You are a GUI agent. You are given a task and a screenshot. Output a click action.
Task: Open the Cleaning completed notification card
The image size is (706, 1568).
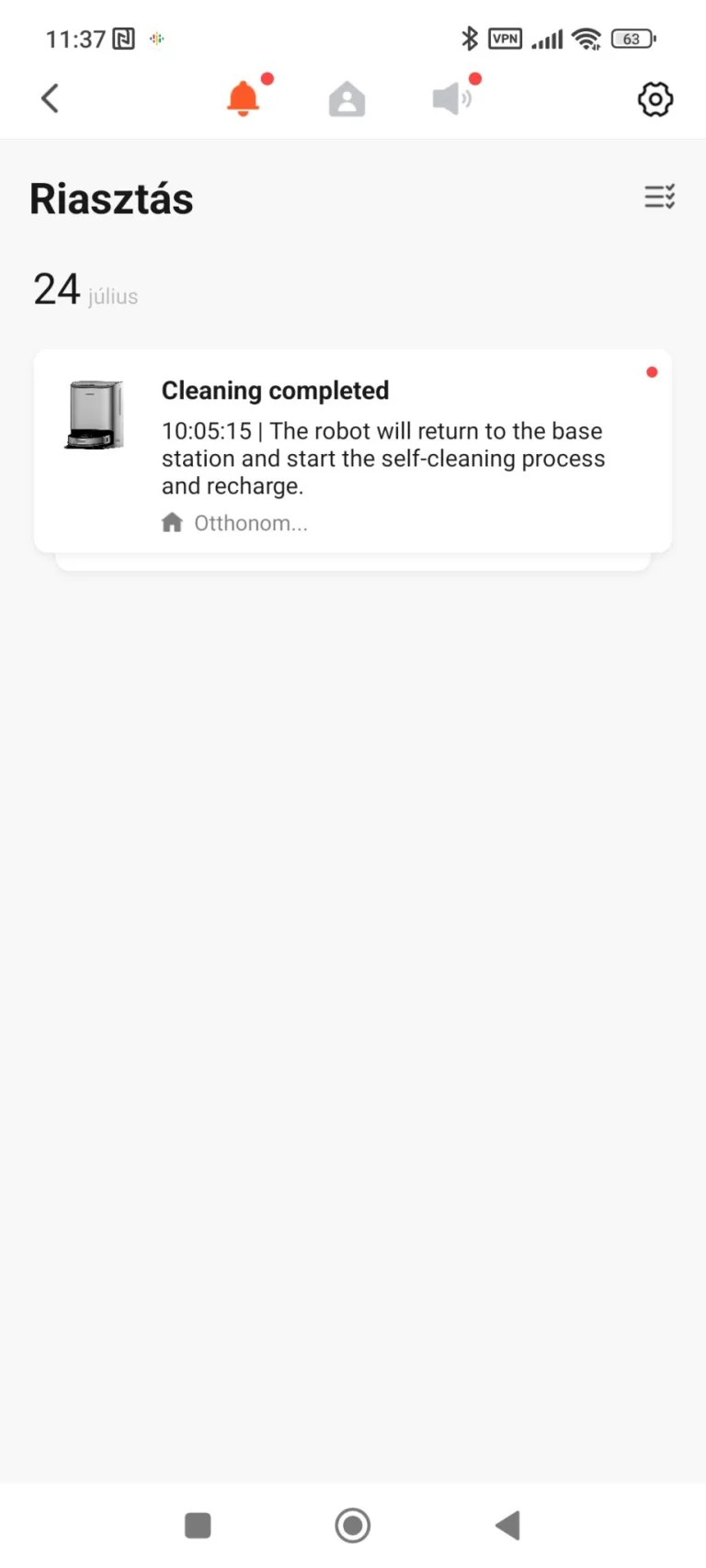pyautogui.click(x=353, y=451)
